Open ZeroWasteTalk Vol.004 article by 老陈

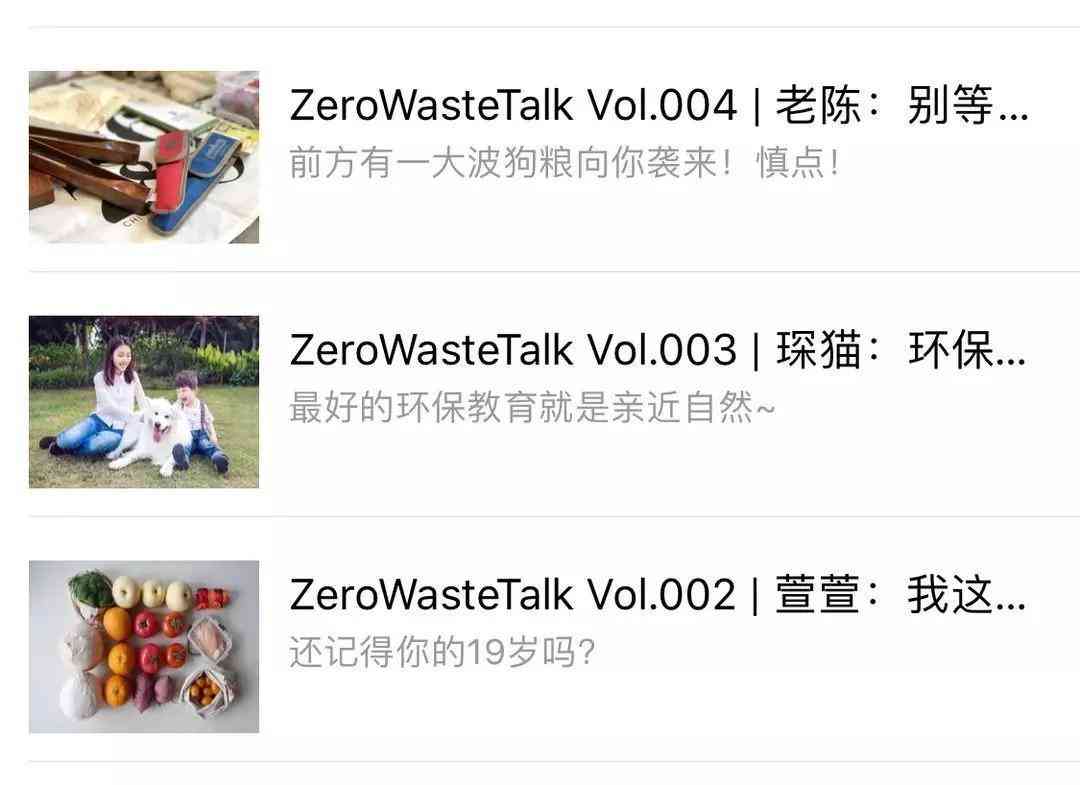click(658, 106)
